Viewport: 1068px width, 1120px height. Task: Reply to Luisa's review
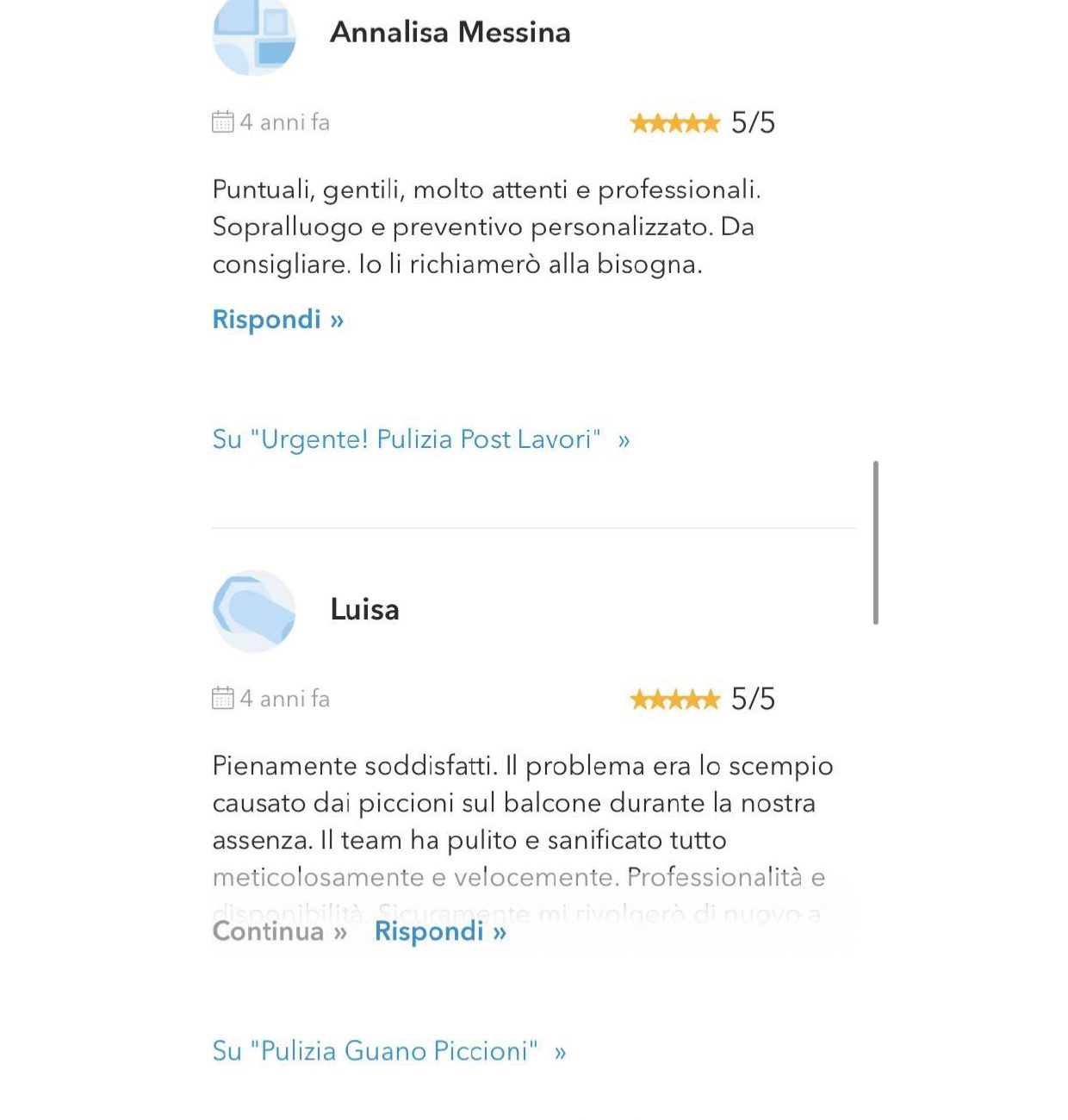(x=440, y=931)
